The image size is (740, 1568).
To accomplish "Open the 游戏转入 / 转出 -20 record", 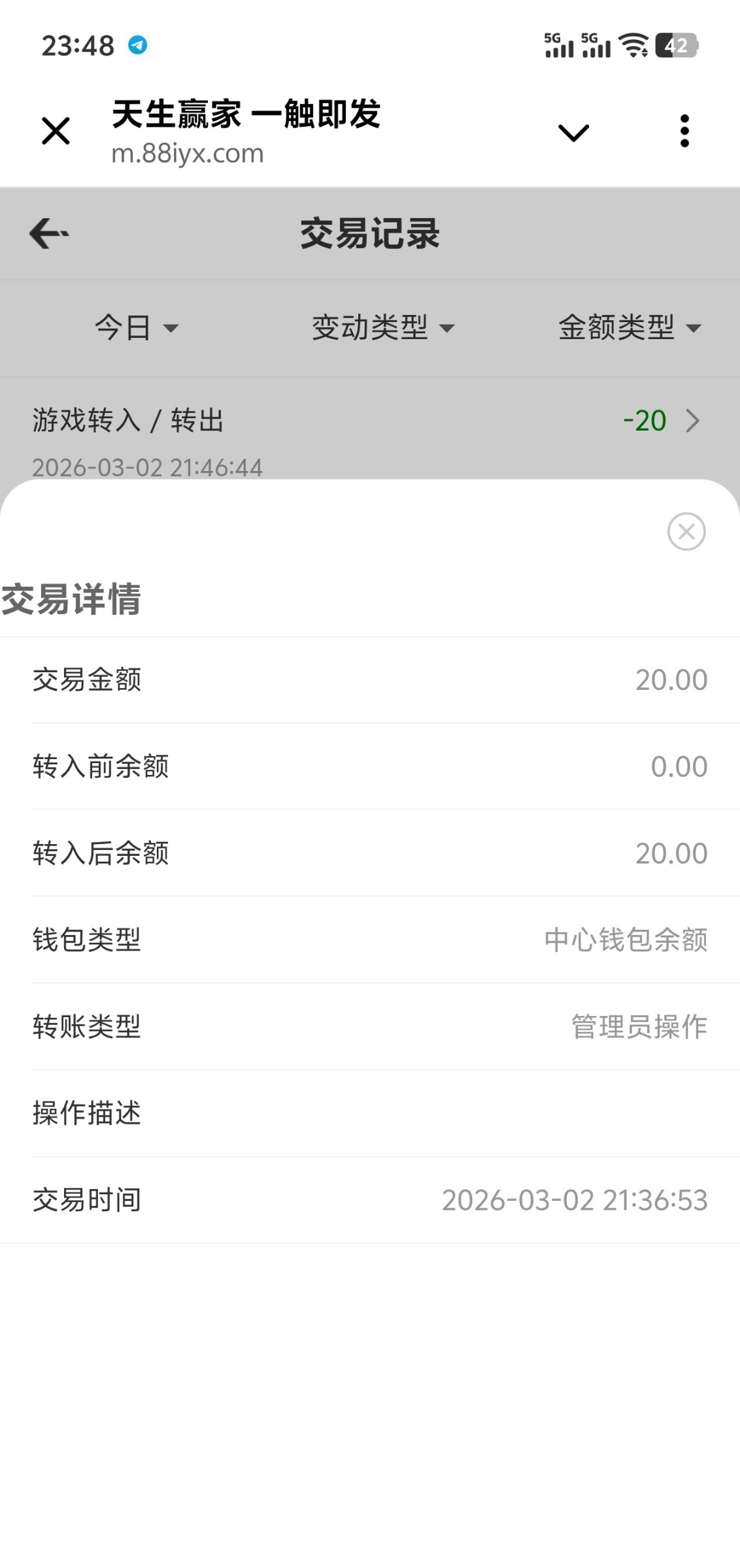I will click(x=366, y=431).
